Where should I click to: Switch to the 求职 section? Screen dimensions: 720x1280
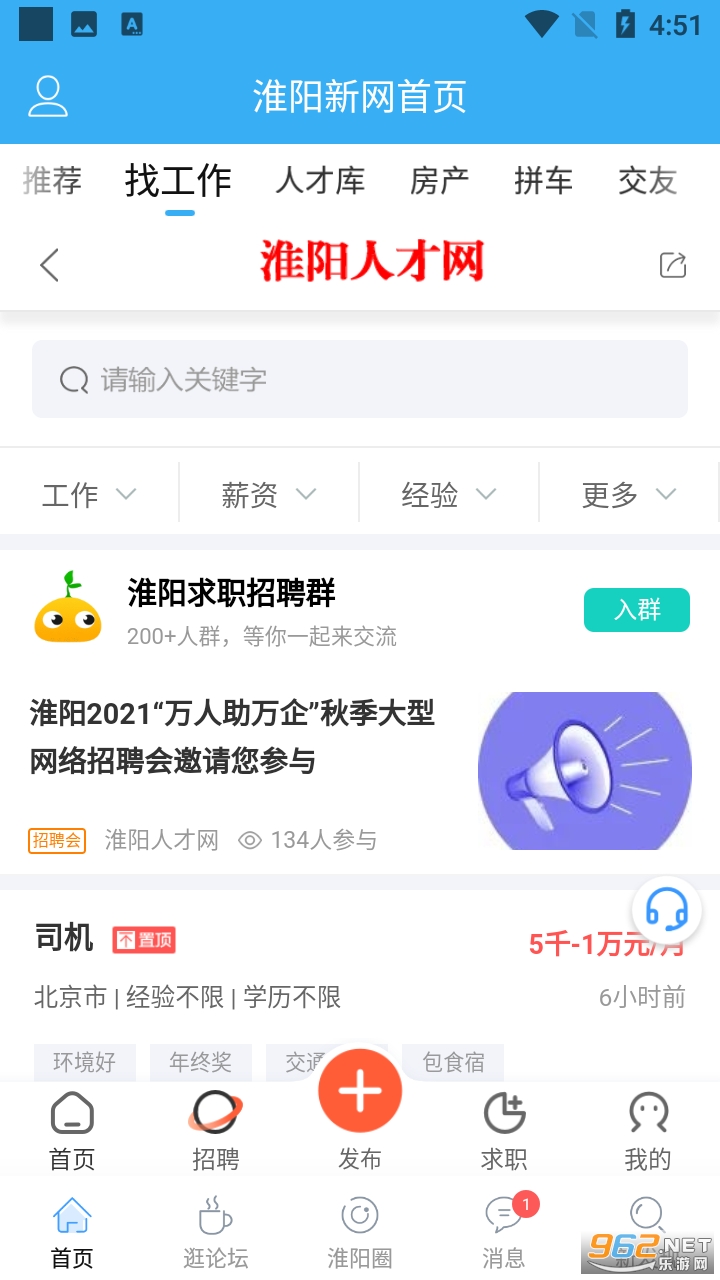(x=504, y=1132)
